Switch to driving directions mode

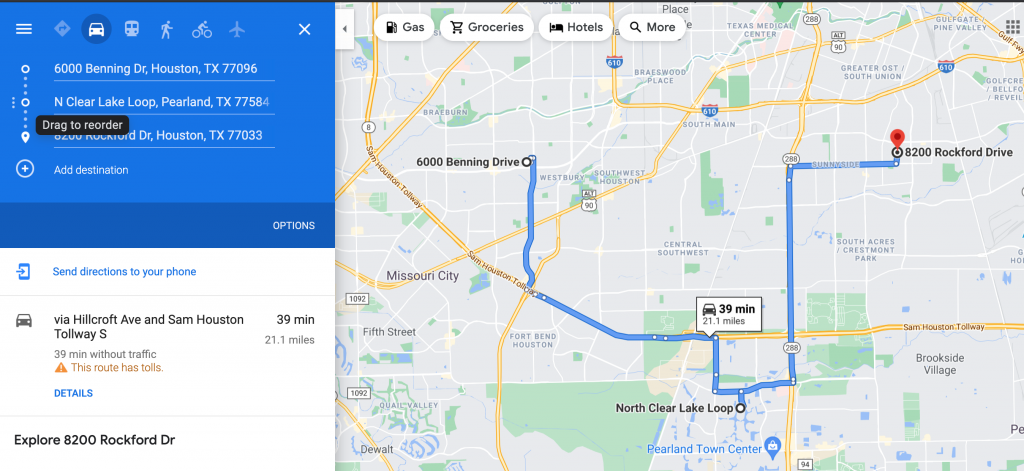(x=96, y=29)
